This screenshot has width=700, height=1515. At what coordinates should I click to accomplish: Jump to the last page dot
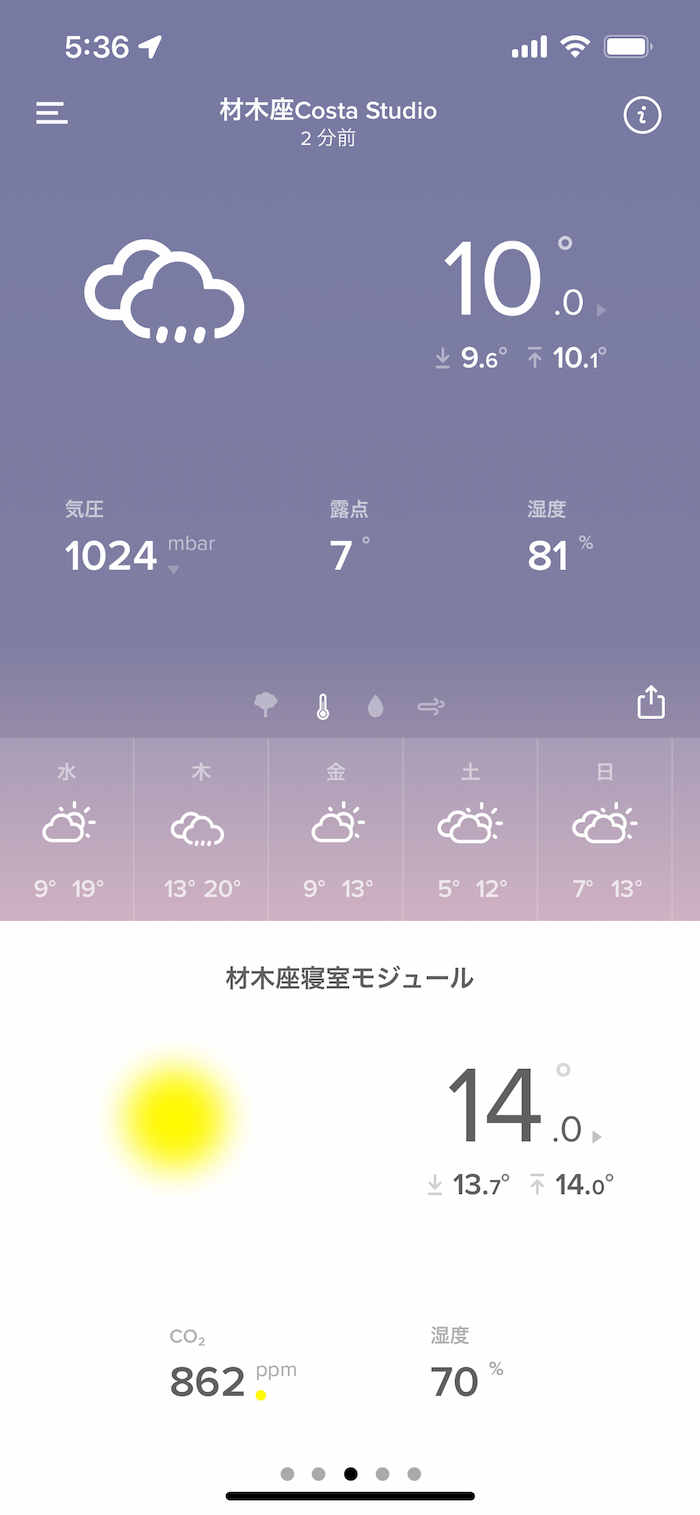click(414, 1474)
